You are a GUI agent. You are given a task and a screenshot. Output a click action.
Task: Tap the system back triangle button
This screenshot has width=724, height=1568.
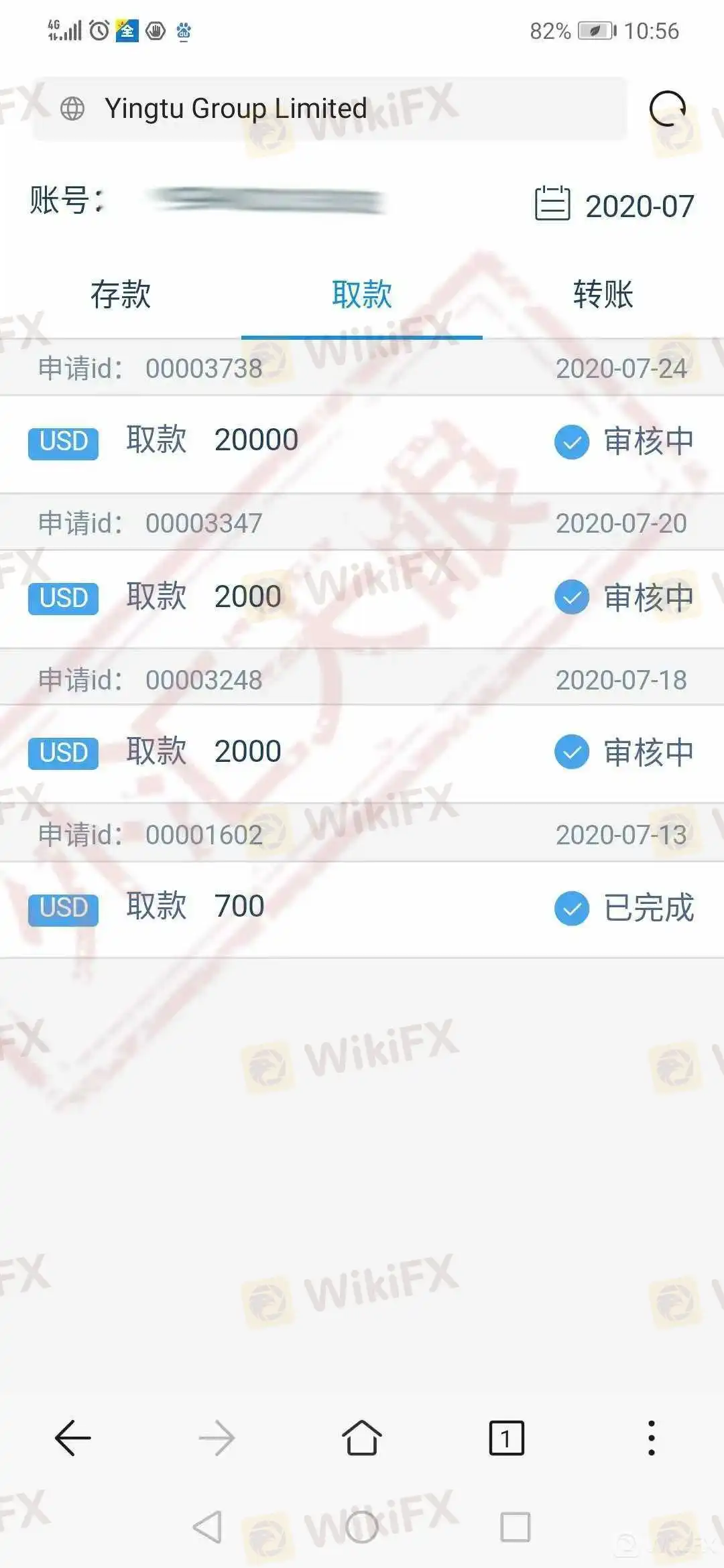(x=207, y=1527)
